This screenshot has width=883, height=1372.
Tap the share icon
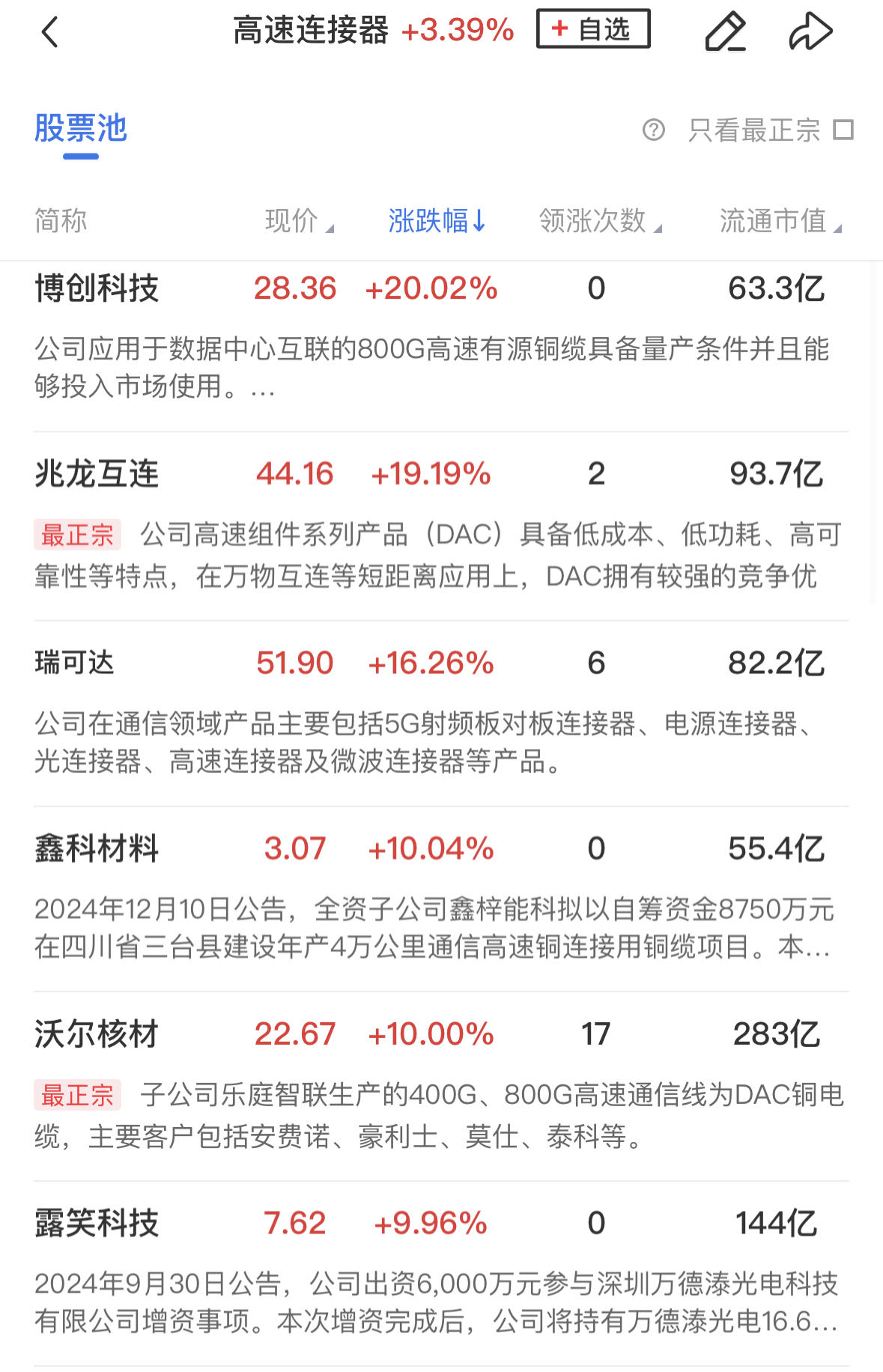click(x=812, y=31)
